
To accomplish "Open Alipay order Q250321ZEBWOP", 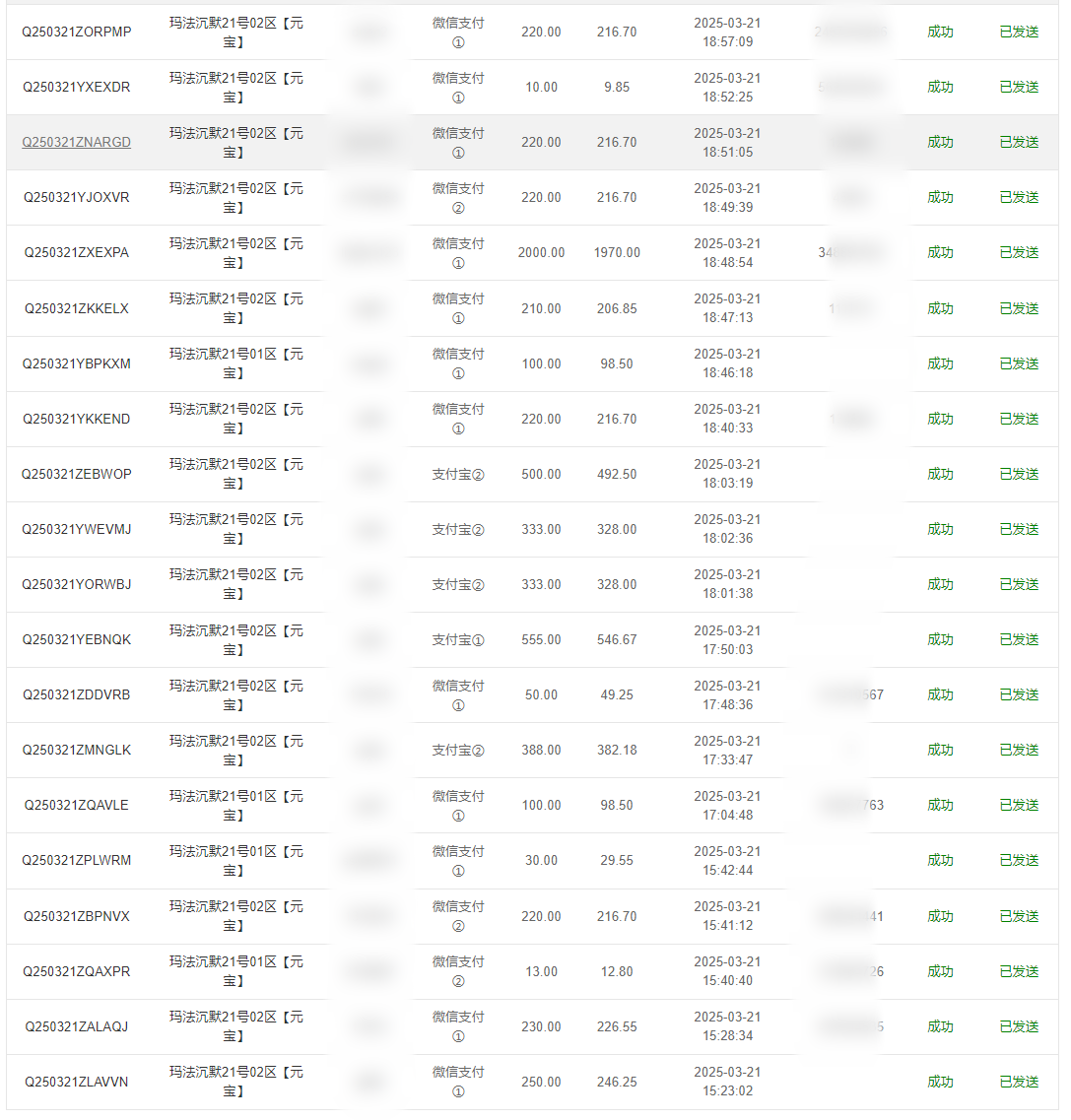I will point(77,474).
